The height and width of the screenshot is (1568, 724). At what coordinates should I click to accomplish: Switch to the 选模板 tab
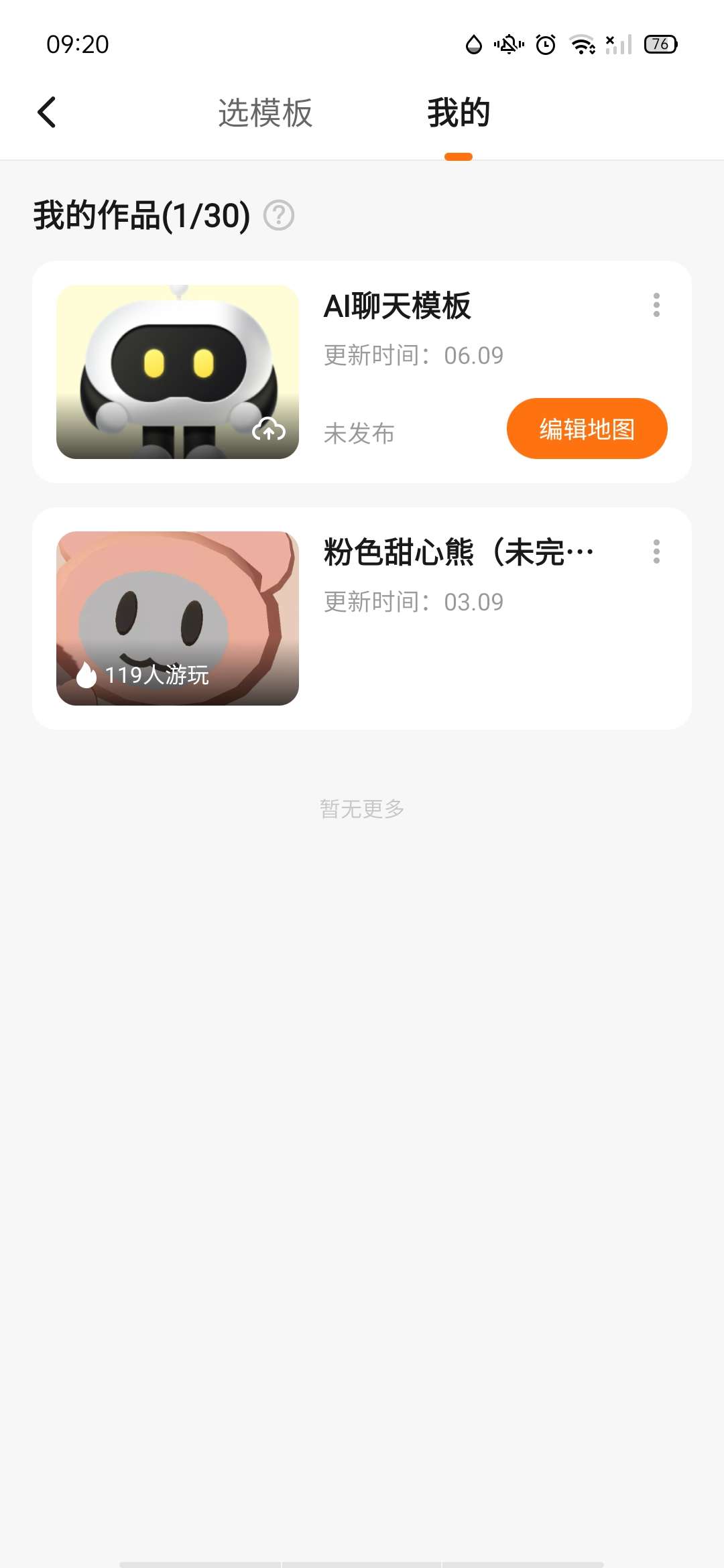265,113
